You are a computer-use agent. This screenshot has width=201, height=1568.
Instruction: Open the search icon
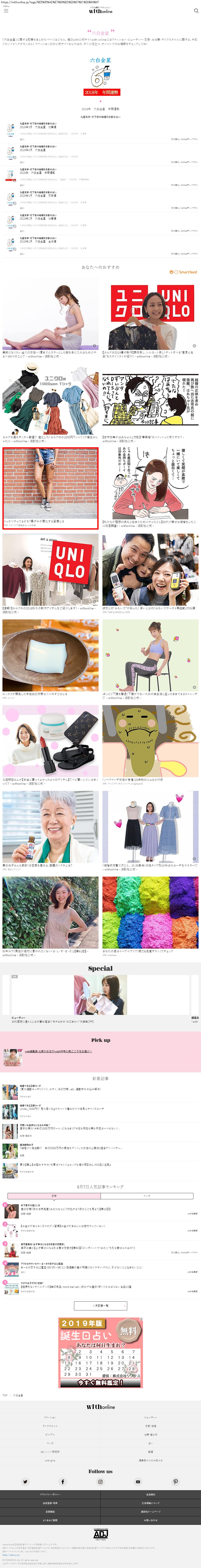click(x=195, y=10)
